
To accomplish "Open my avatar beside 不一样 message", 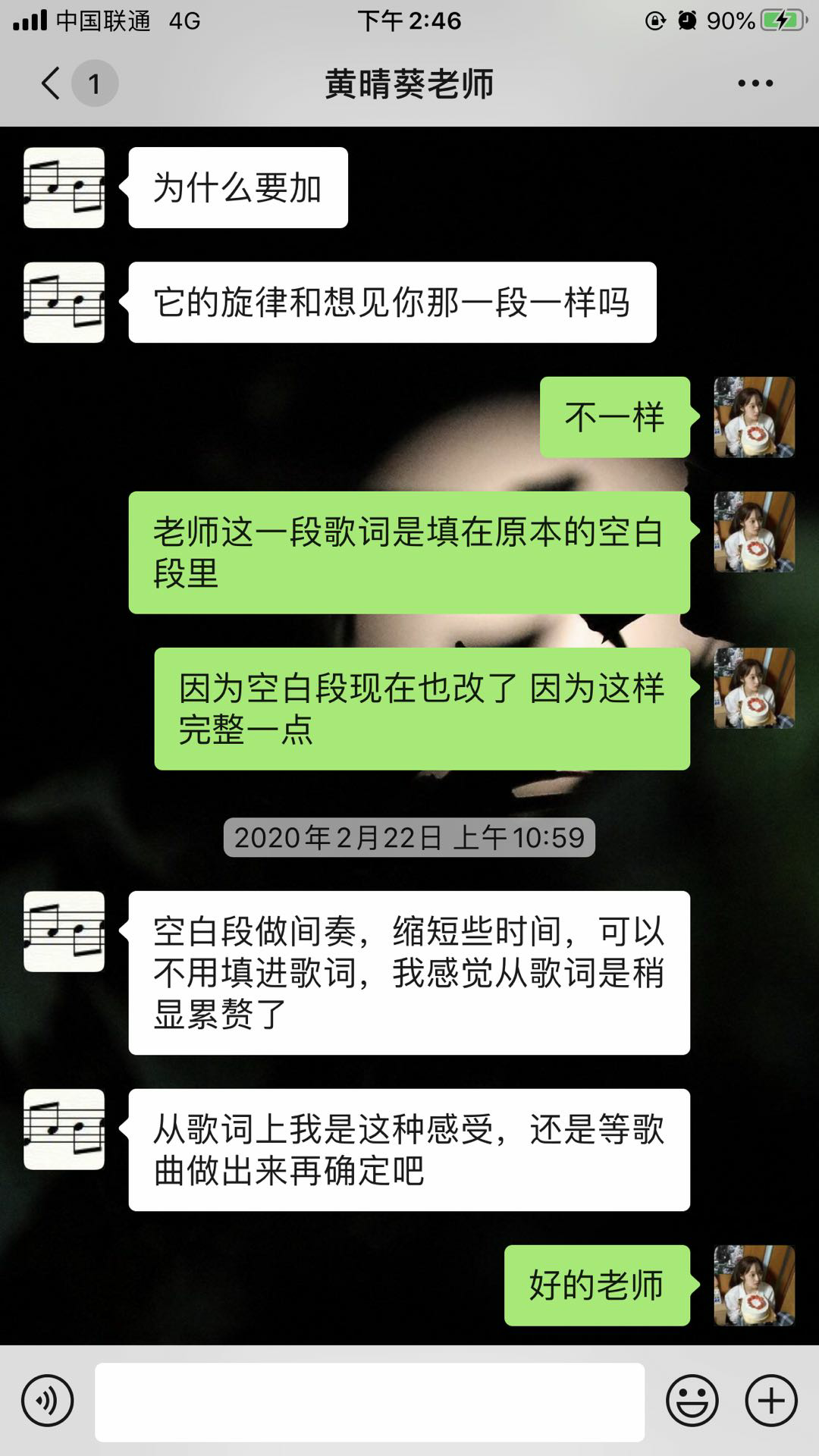I will (x=754, y=417).
